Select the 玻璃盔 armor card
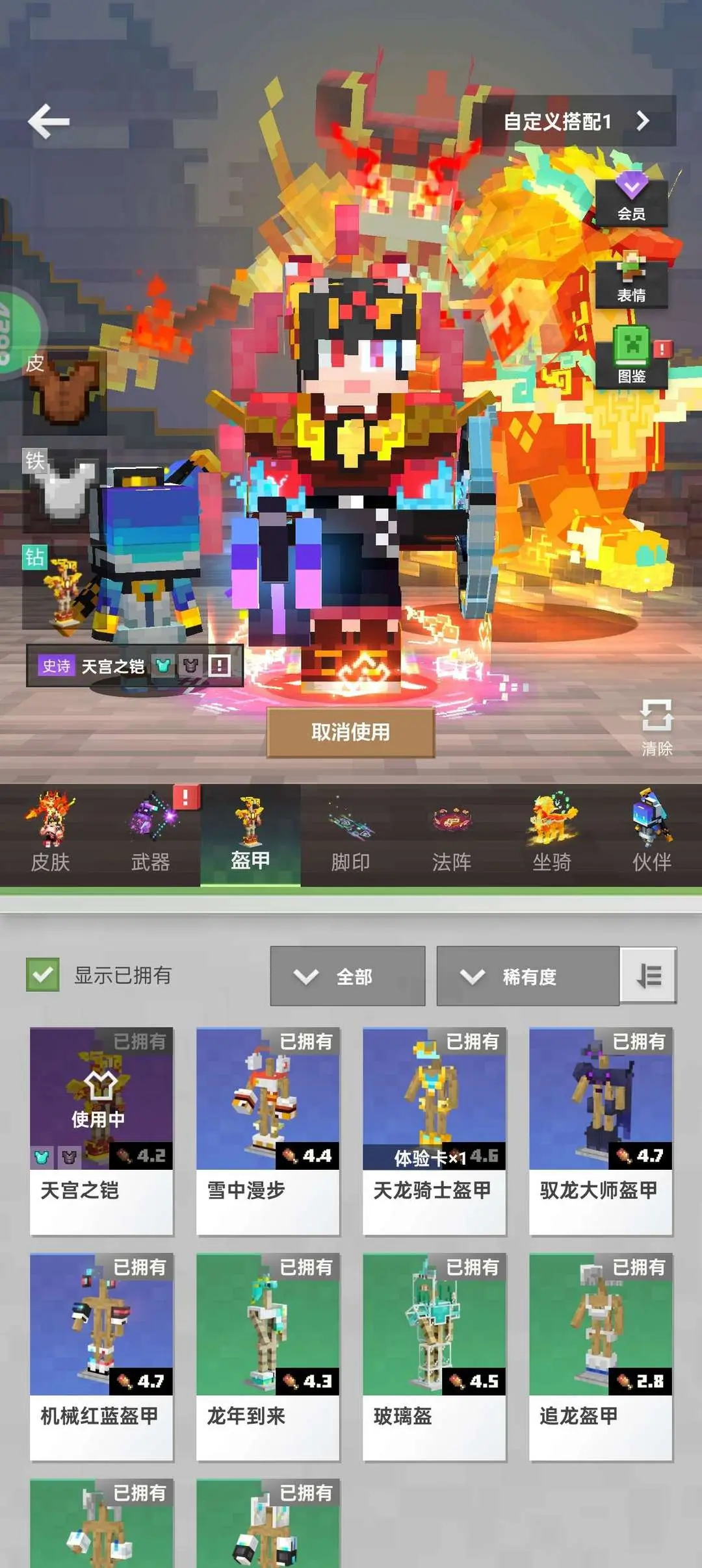 click(x=434, y=1356)
